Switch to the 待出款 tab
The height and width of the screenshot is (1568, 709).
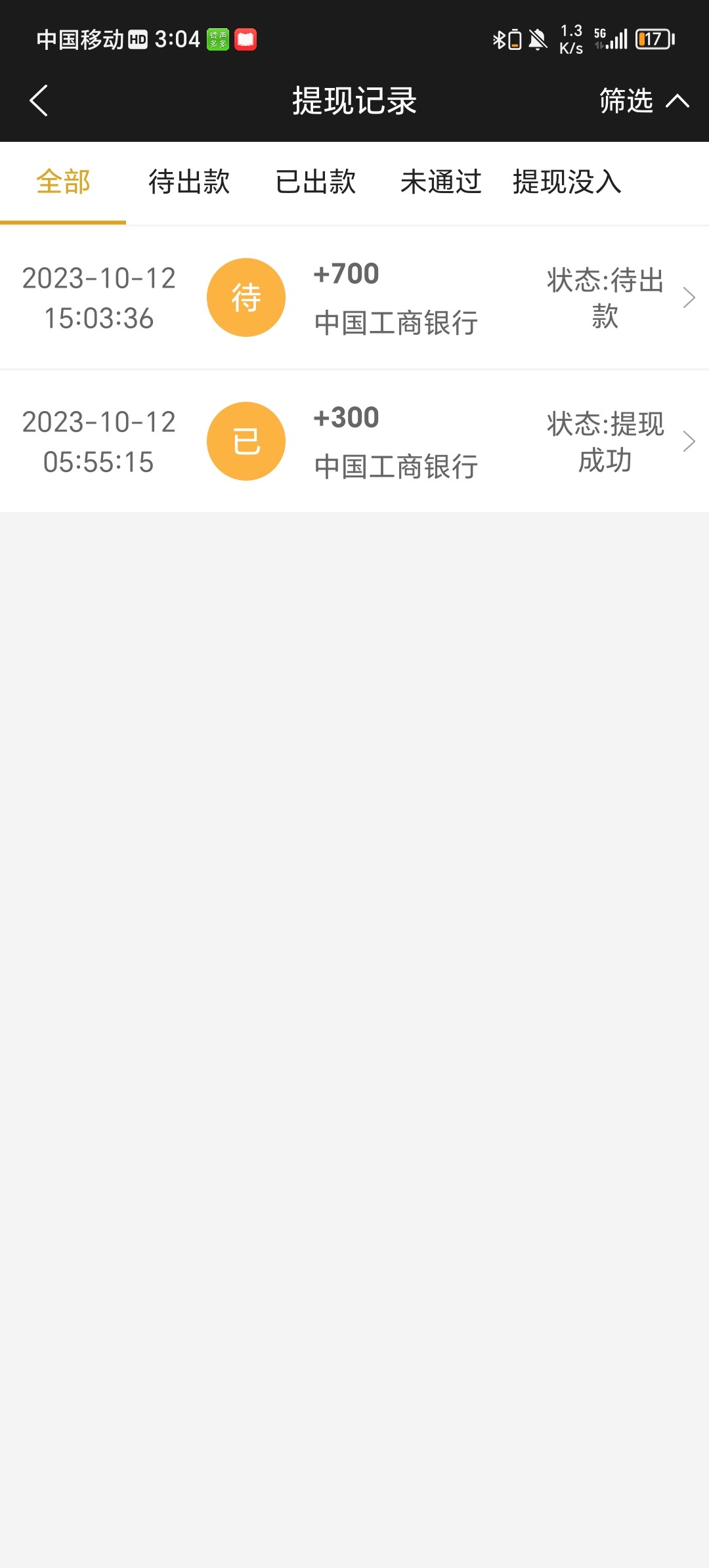(188, 183)
